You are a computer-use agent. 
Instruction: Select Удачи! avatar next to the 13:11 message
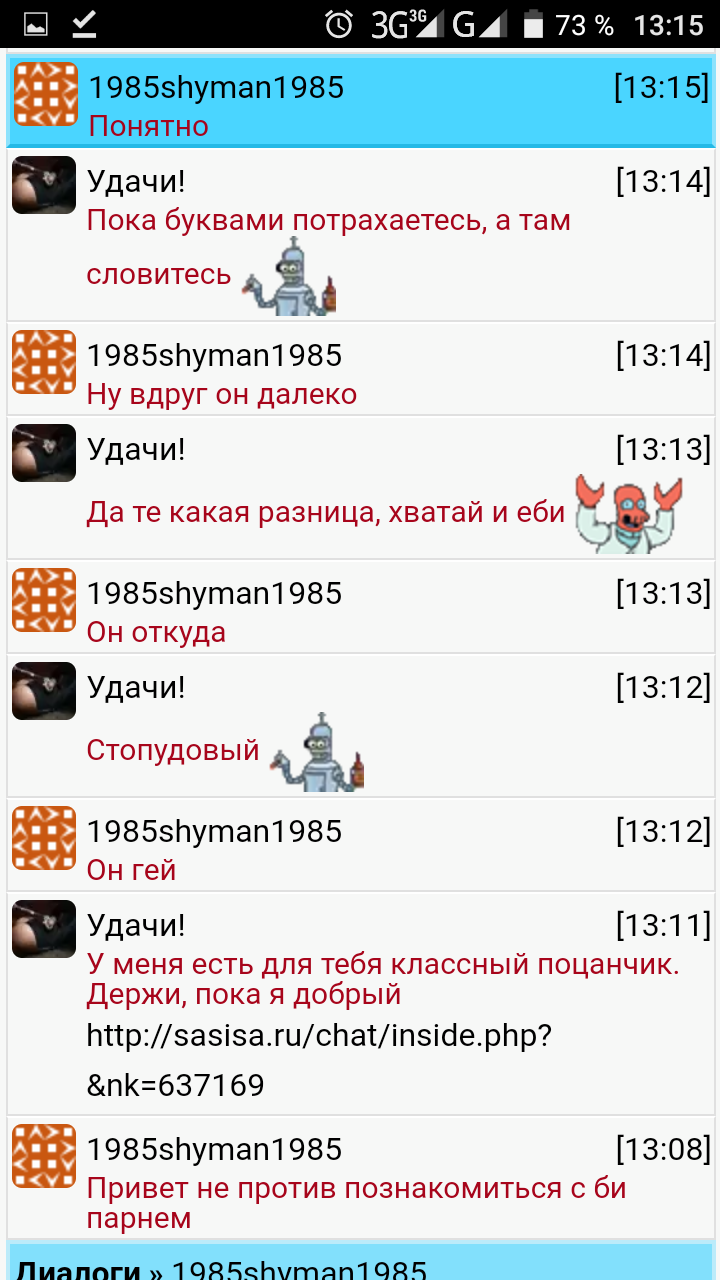click(x=44, y=929)
